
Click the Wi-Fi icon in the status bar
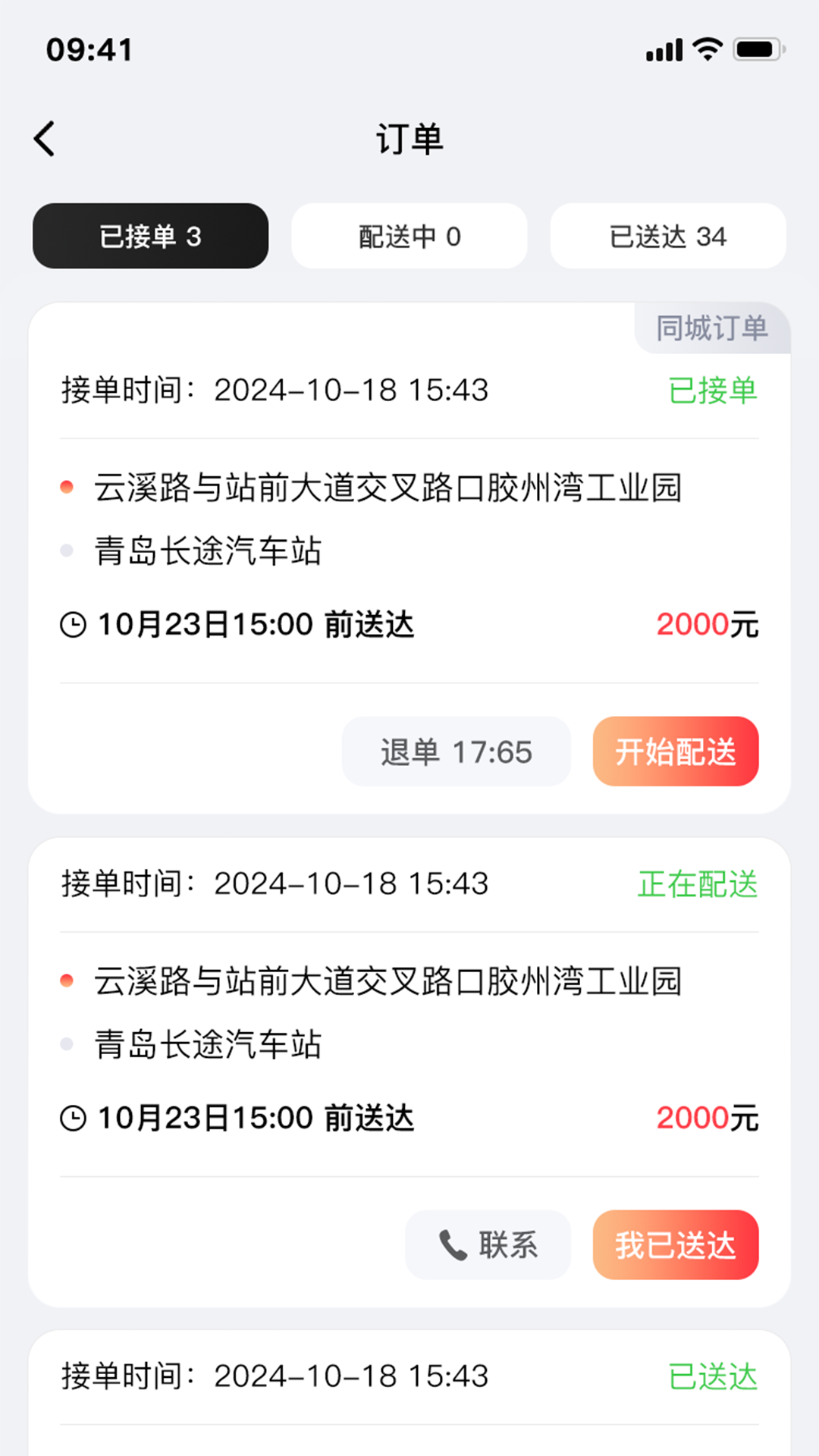point(707,49)
